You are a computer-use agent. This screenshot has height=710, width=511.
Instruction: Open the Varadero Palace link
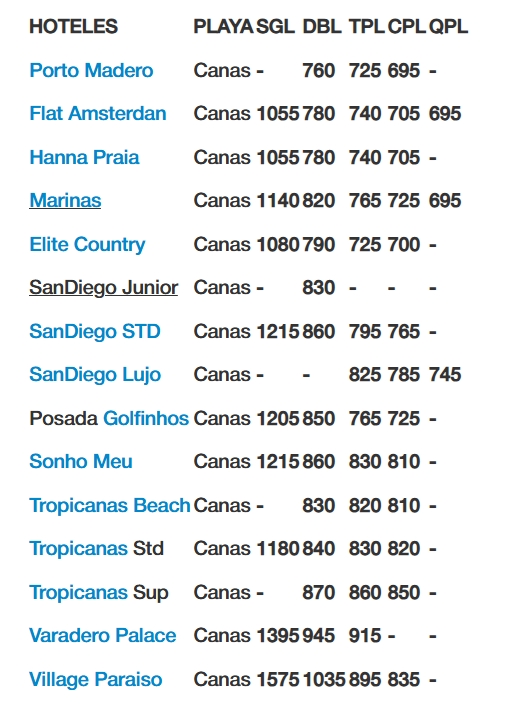[103, 636]
